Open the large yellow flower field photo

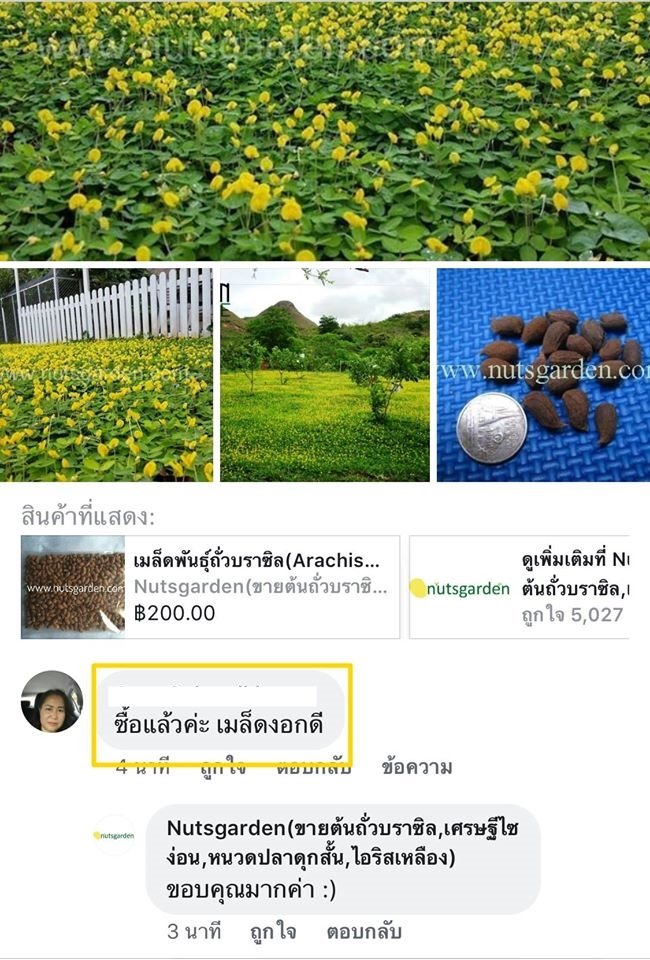[325, 130]
